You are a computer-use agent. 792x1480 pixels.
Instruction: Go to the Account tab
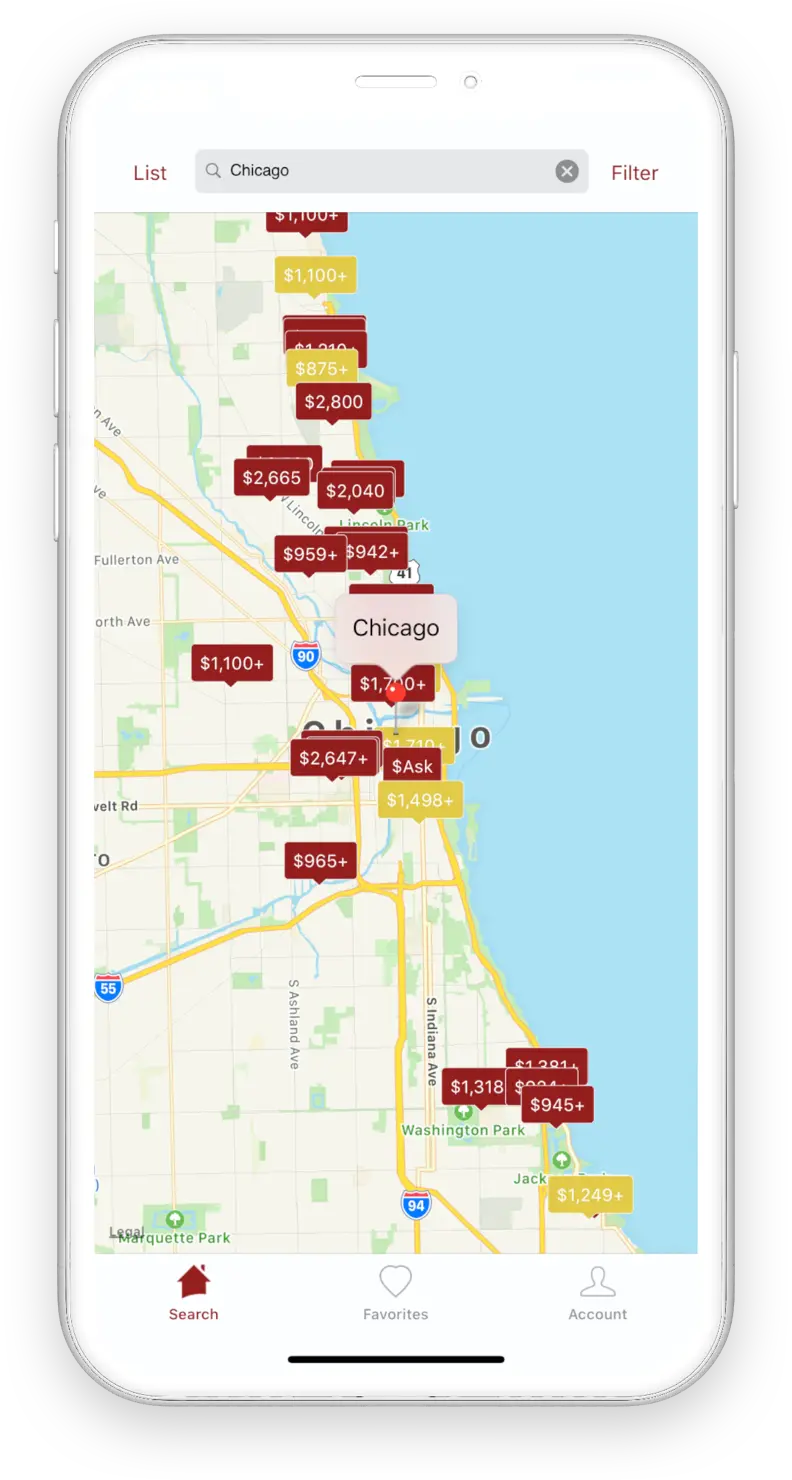tap(597, 1293)
